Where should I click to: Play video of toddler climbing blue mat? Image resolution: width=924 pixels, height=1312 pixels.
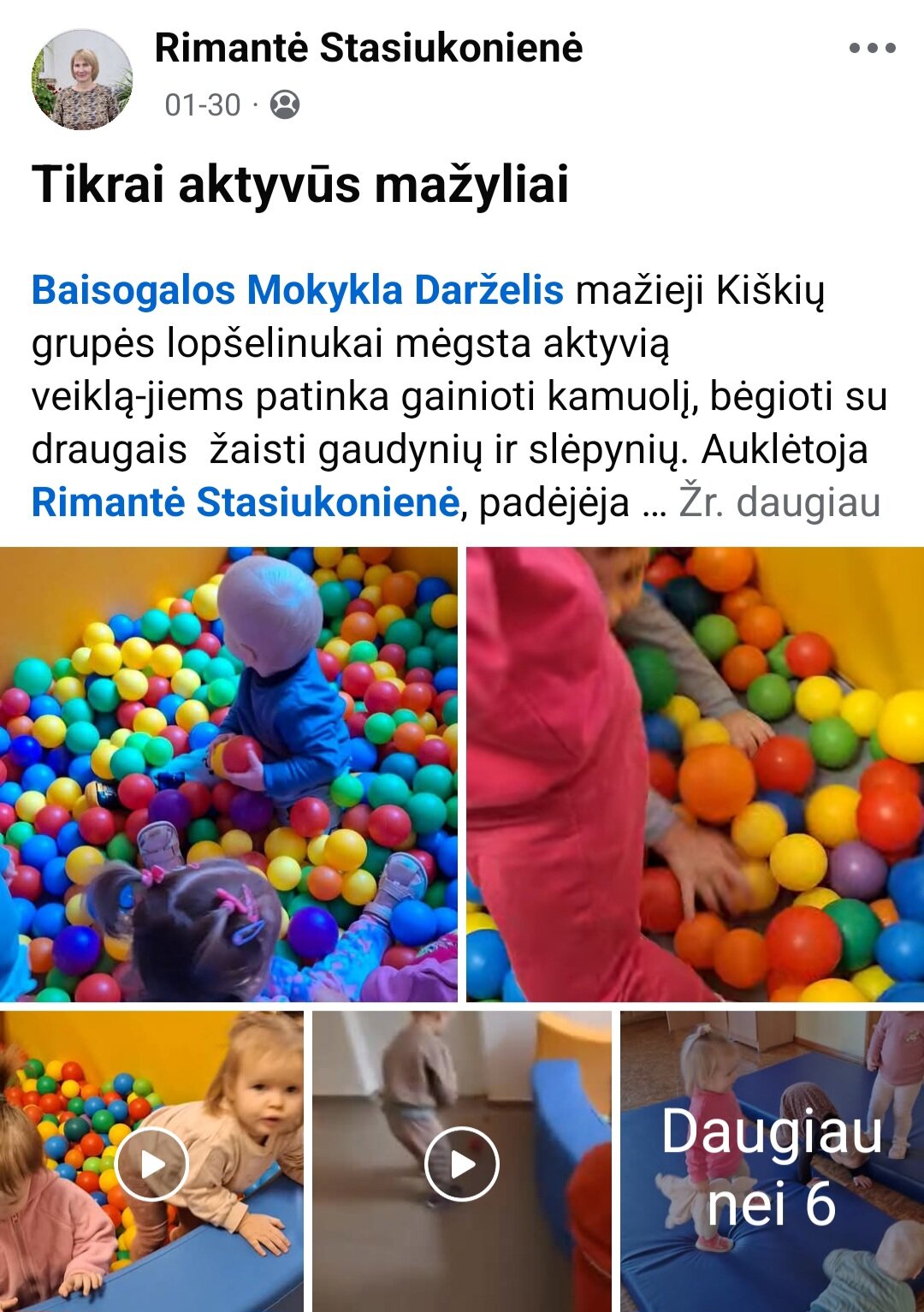(151, 1163)
